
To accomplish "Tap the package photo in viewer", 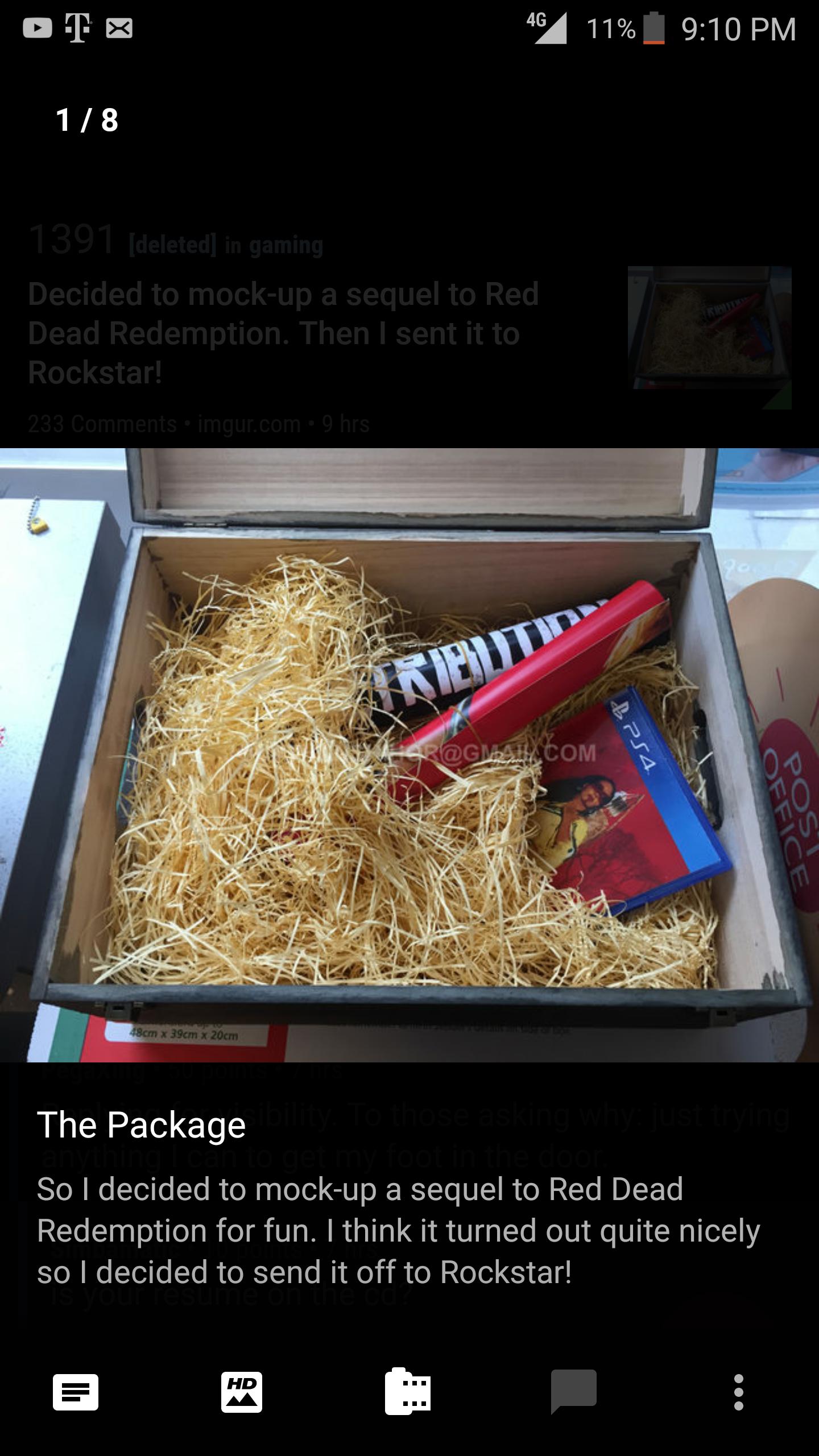I will (x=409, y=755).
